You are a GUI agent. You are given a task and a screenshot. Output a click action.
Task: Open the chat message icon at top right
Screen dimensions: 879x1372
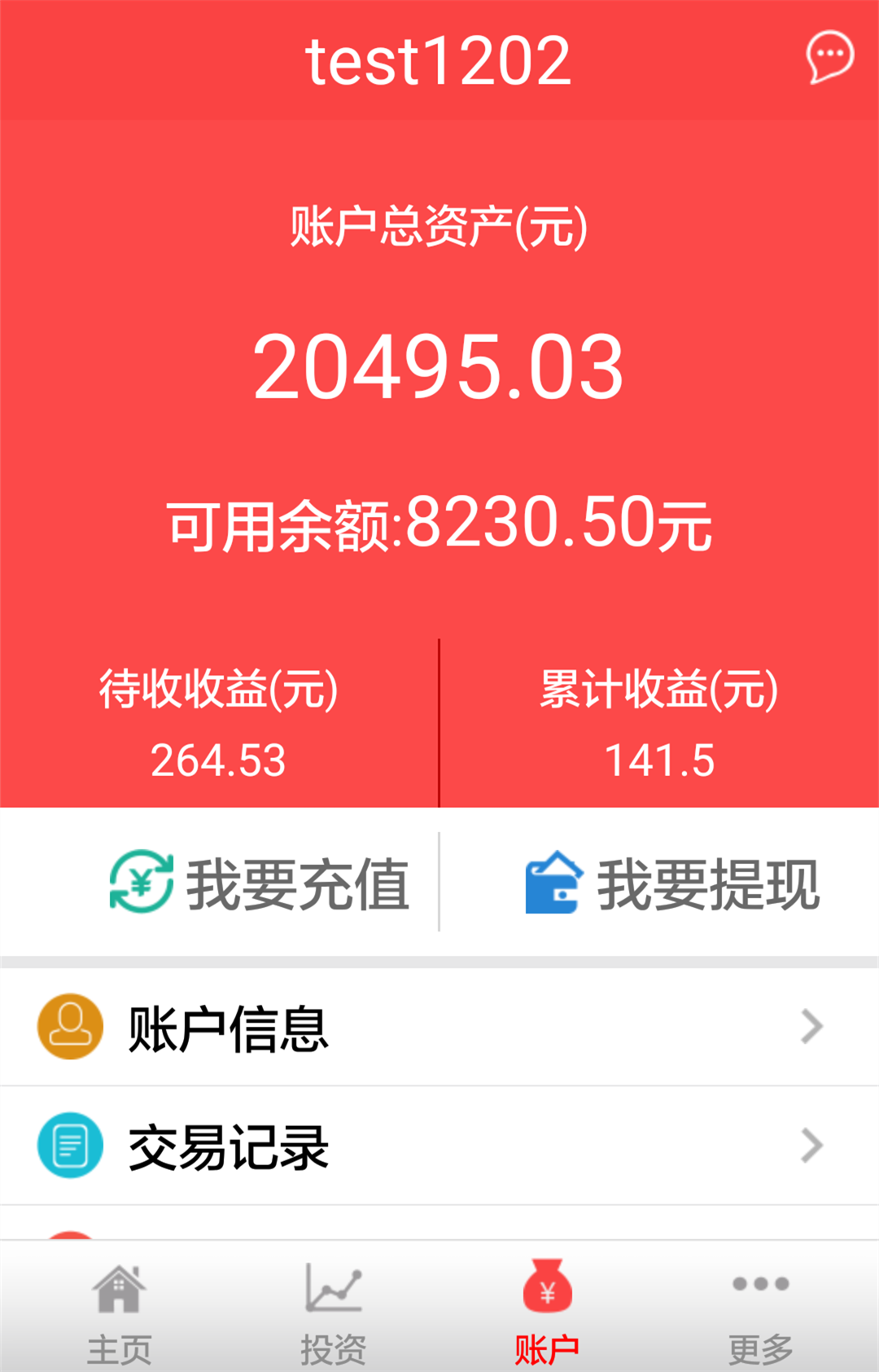pos(829,55)
